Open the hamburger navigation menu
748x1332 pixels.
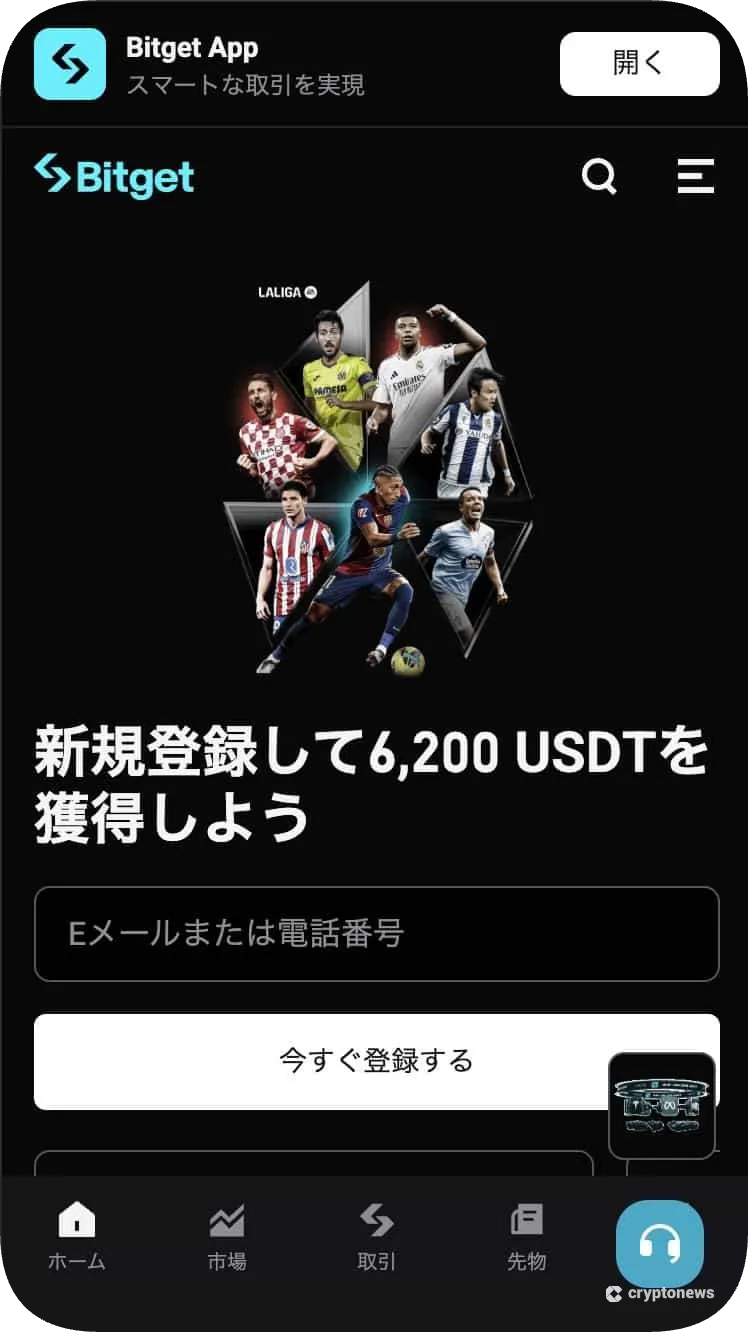[x=697, y=176]
